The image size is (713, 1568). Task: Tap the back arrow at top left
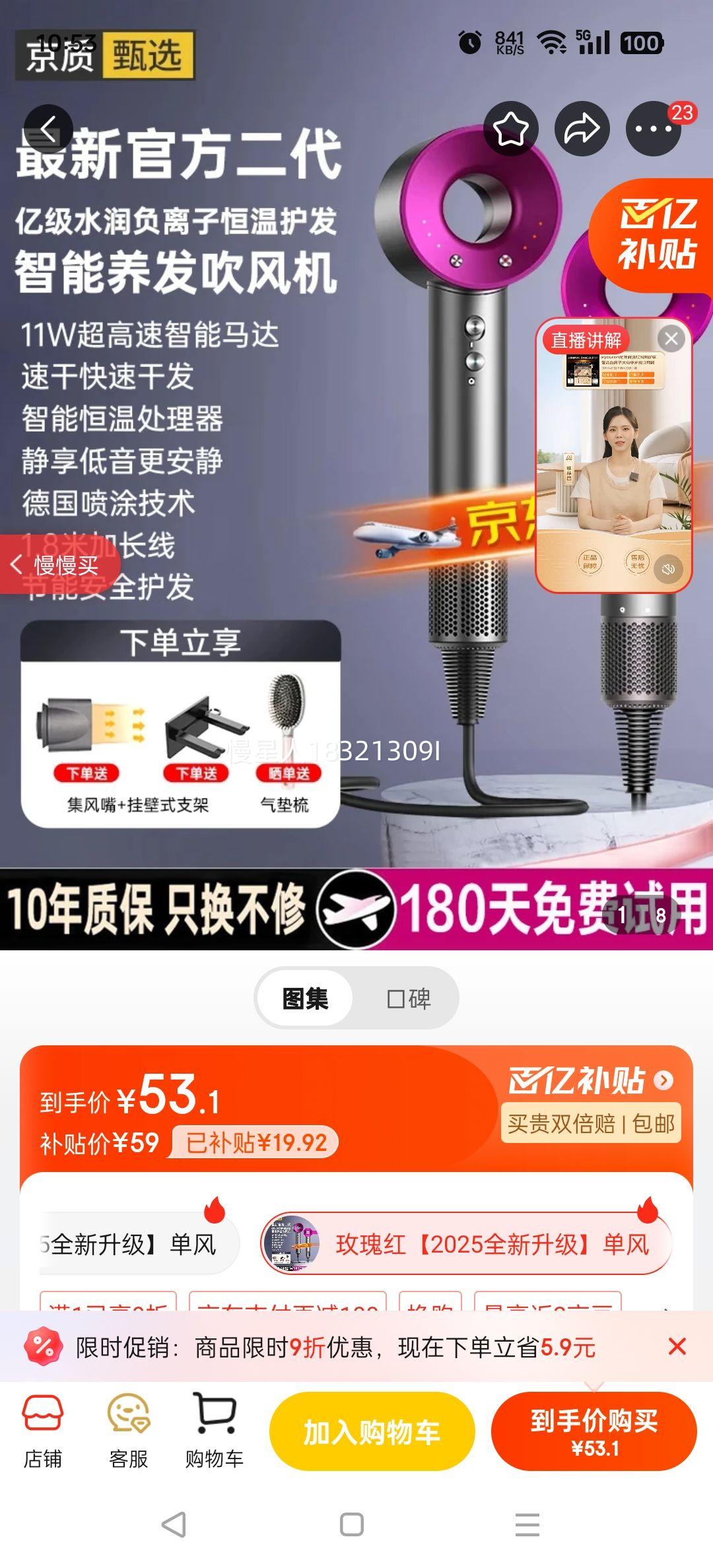pos(48,129)
